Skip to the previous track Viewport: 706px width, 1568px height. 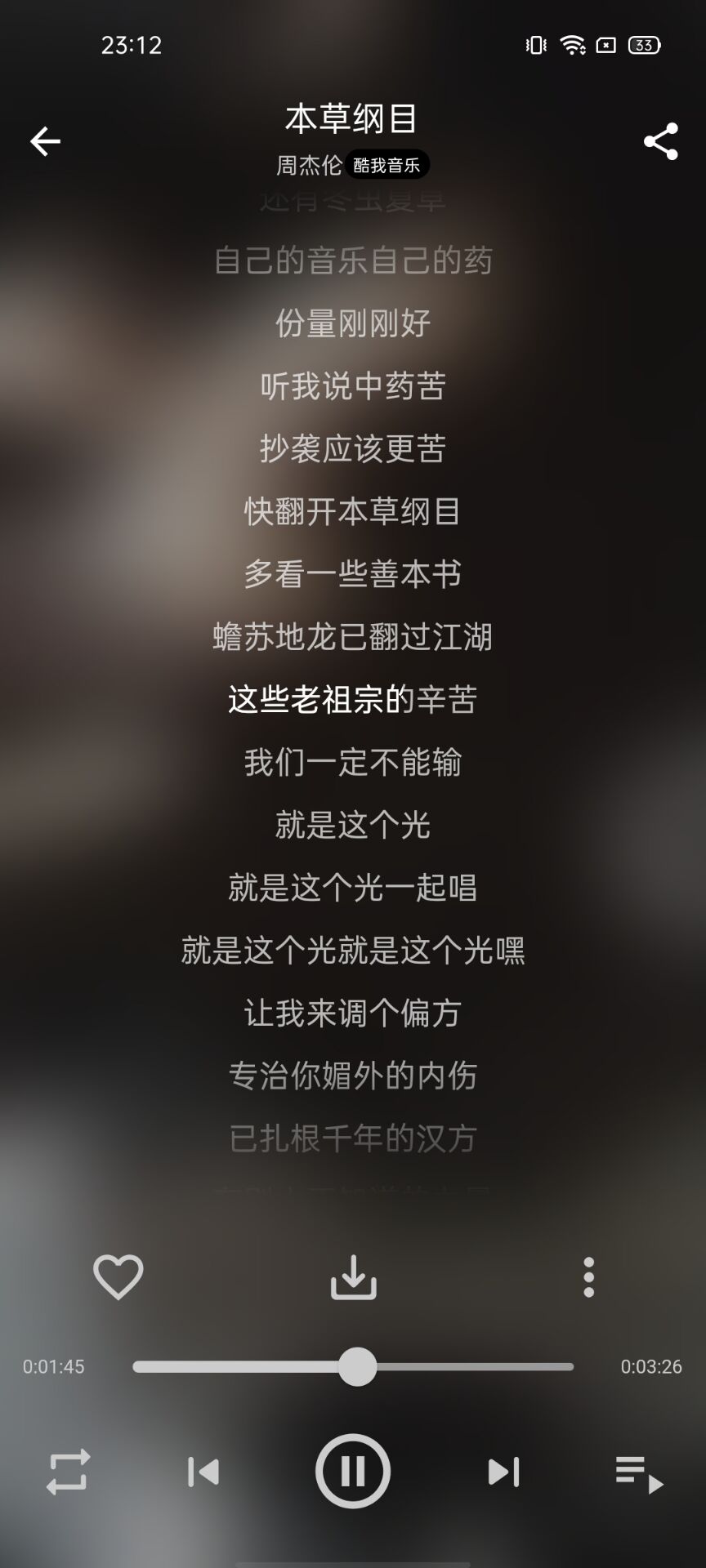point(203,1472)
